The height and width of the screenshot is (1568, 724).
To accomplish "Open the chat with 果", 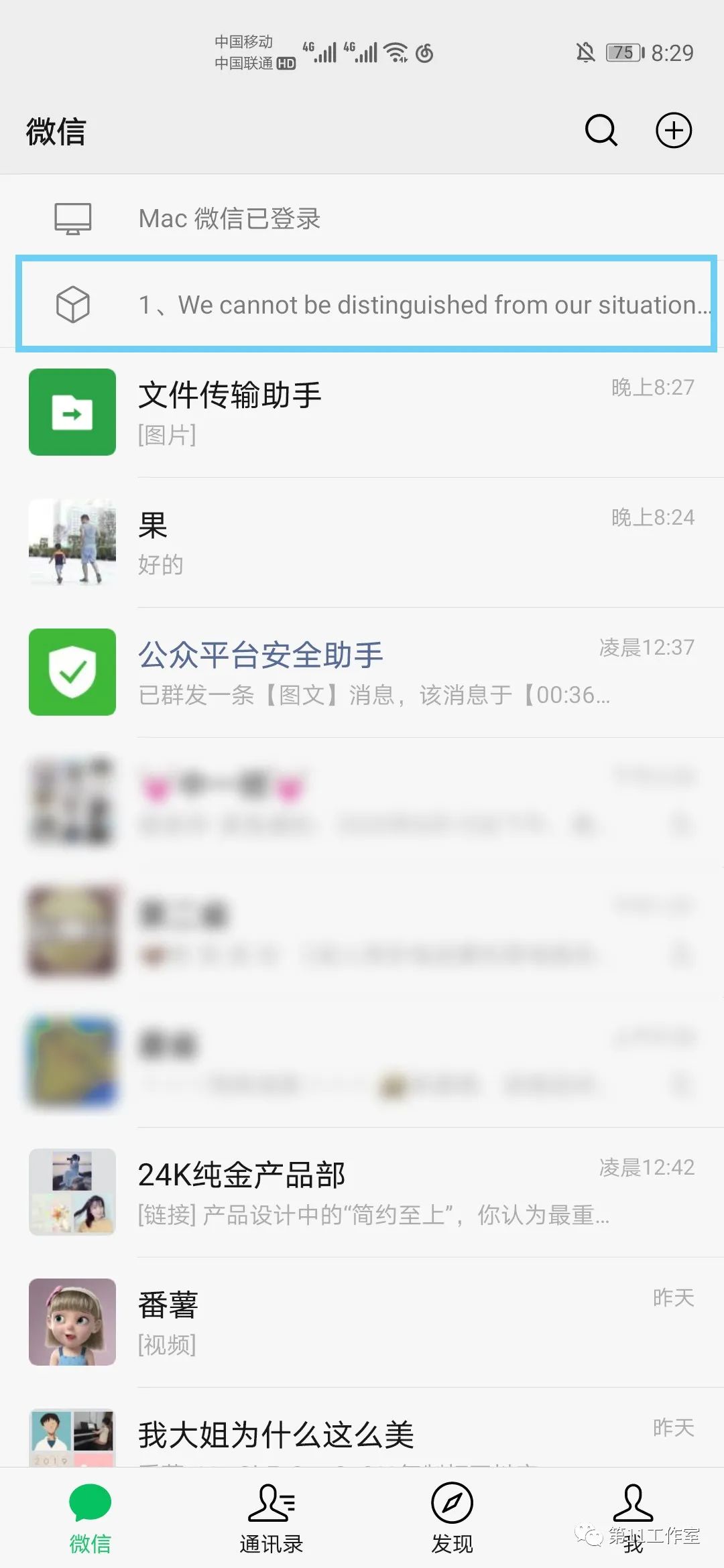I will pos(362,542).
